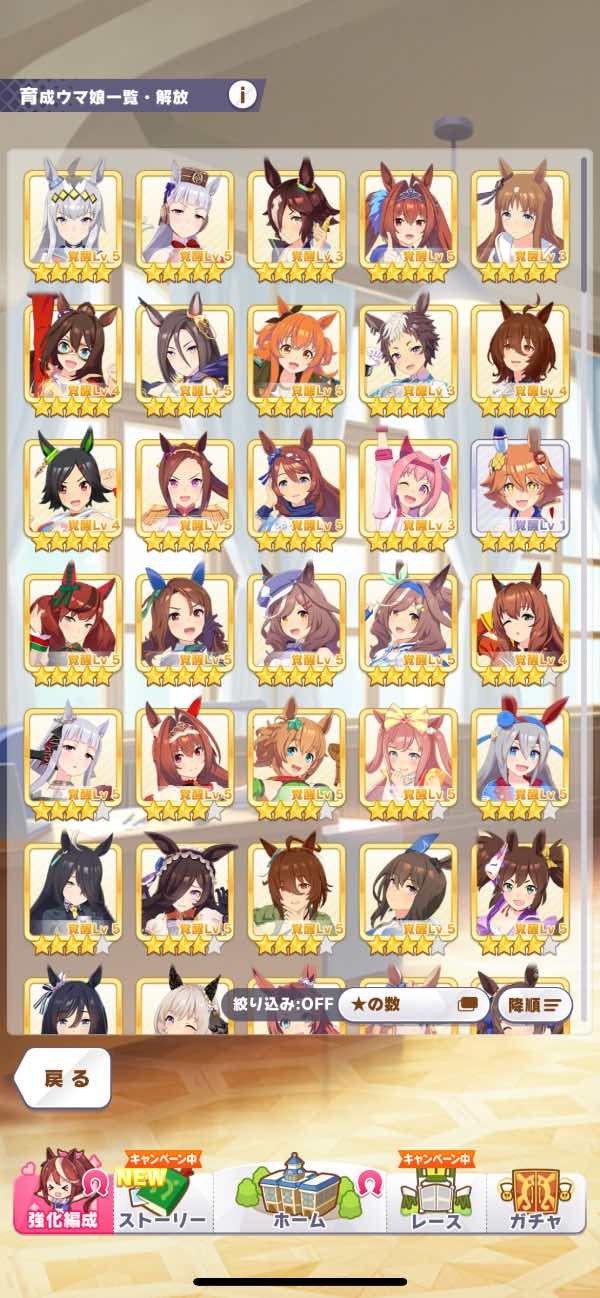
Task: Toggle the 降順 sort order button
Action: click(x=534, y=1004)
